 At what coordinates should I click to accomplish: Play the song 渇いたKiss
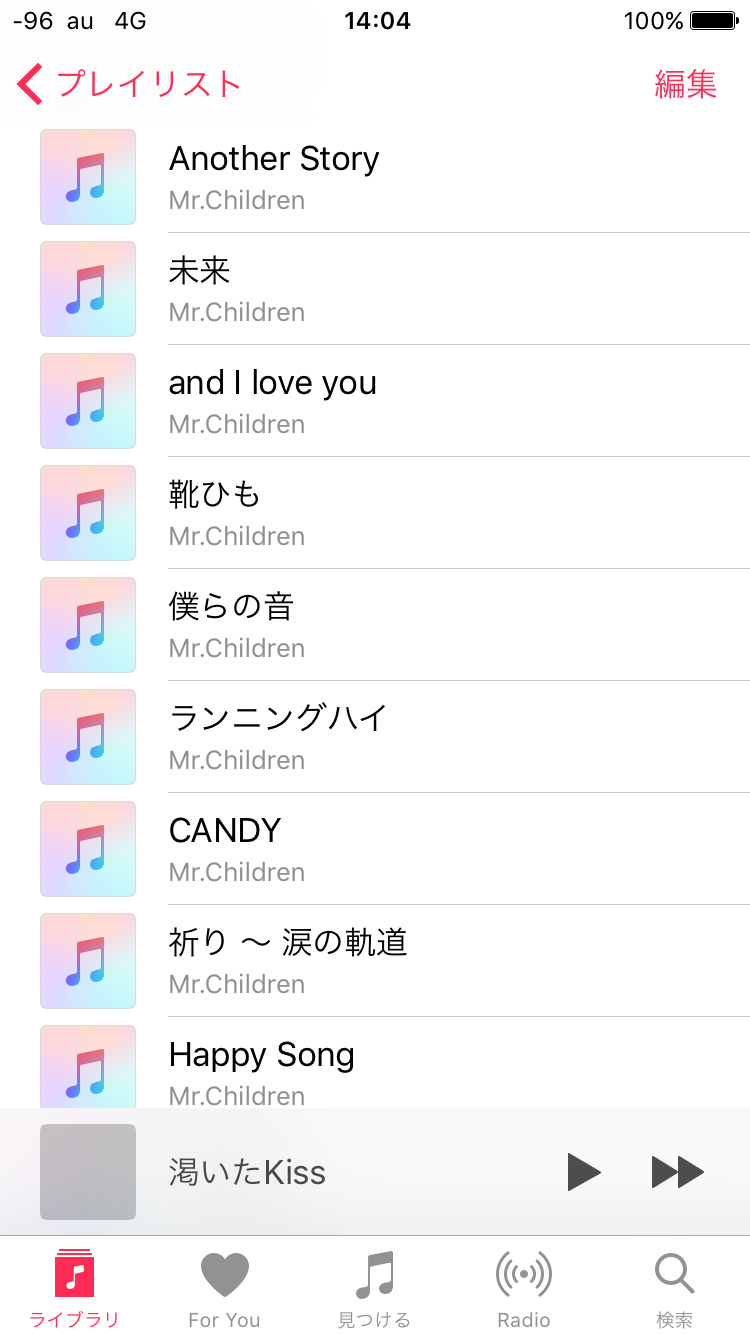click(584, 1171)
